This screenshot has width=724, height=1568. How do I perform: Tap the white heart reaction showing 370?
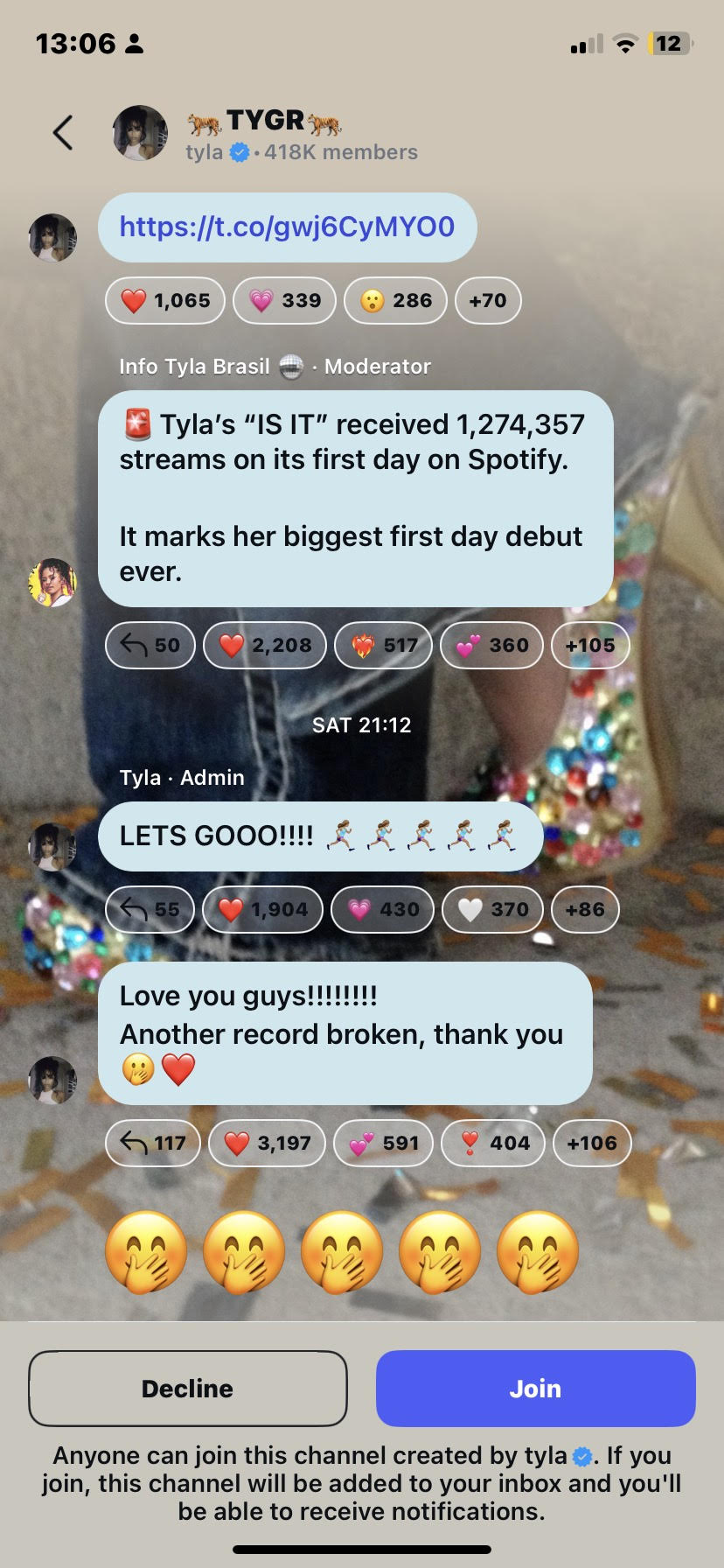tap(493, 910)
